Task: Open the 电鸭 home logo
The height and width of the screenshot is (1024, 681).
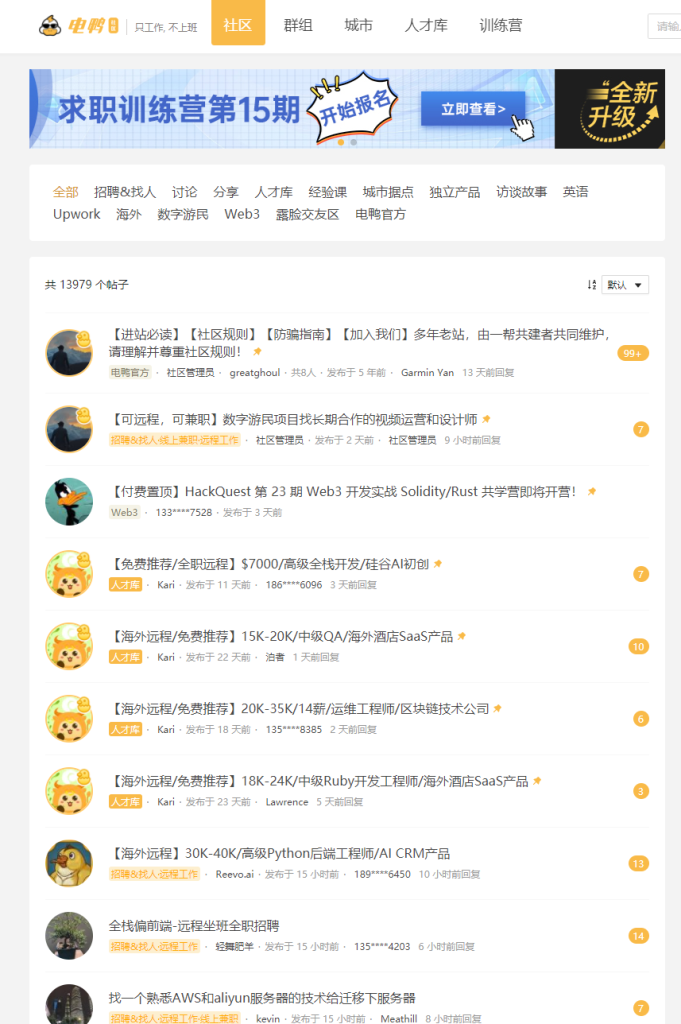Action: (x=78, y=26)
